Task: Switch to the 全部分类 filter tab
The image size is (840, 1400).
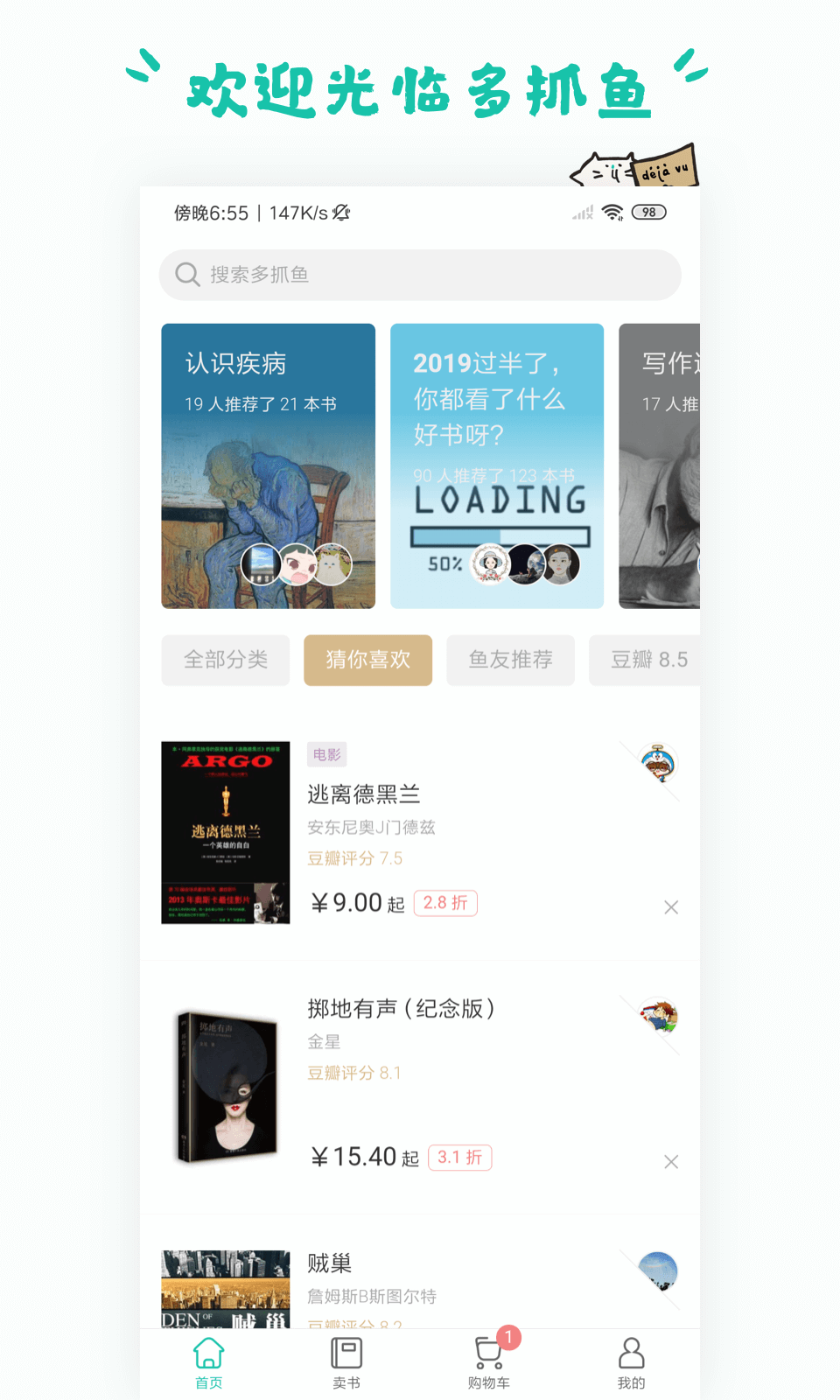Action: pos(225,660)
